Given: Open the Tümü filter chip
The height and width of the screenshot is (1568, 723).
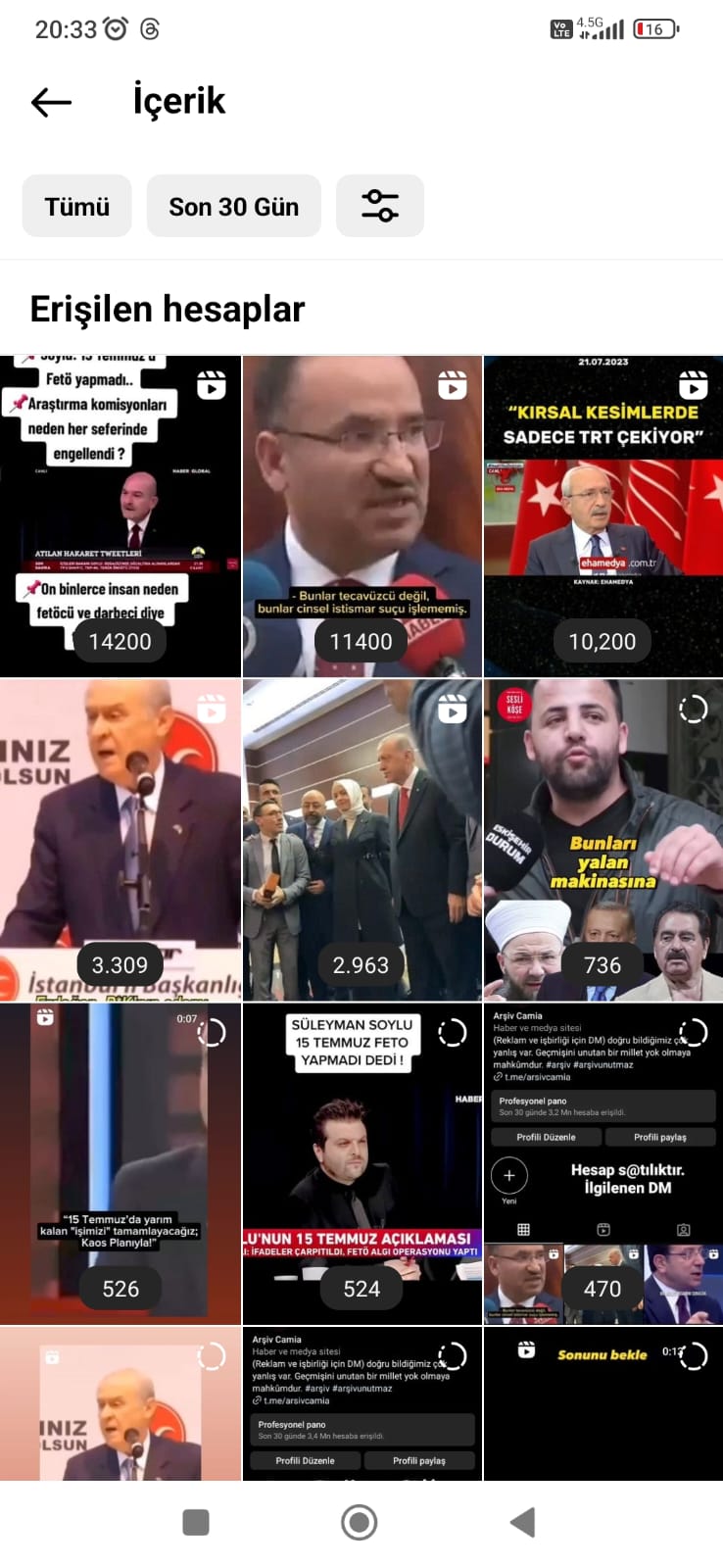Looking at the screenshot, I should [x=76, y=206].
